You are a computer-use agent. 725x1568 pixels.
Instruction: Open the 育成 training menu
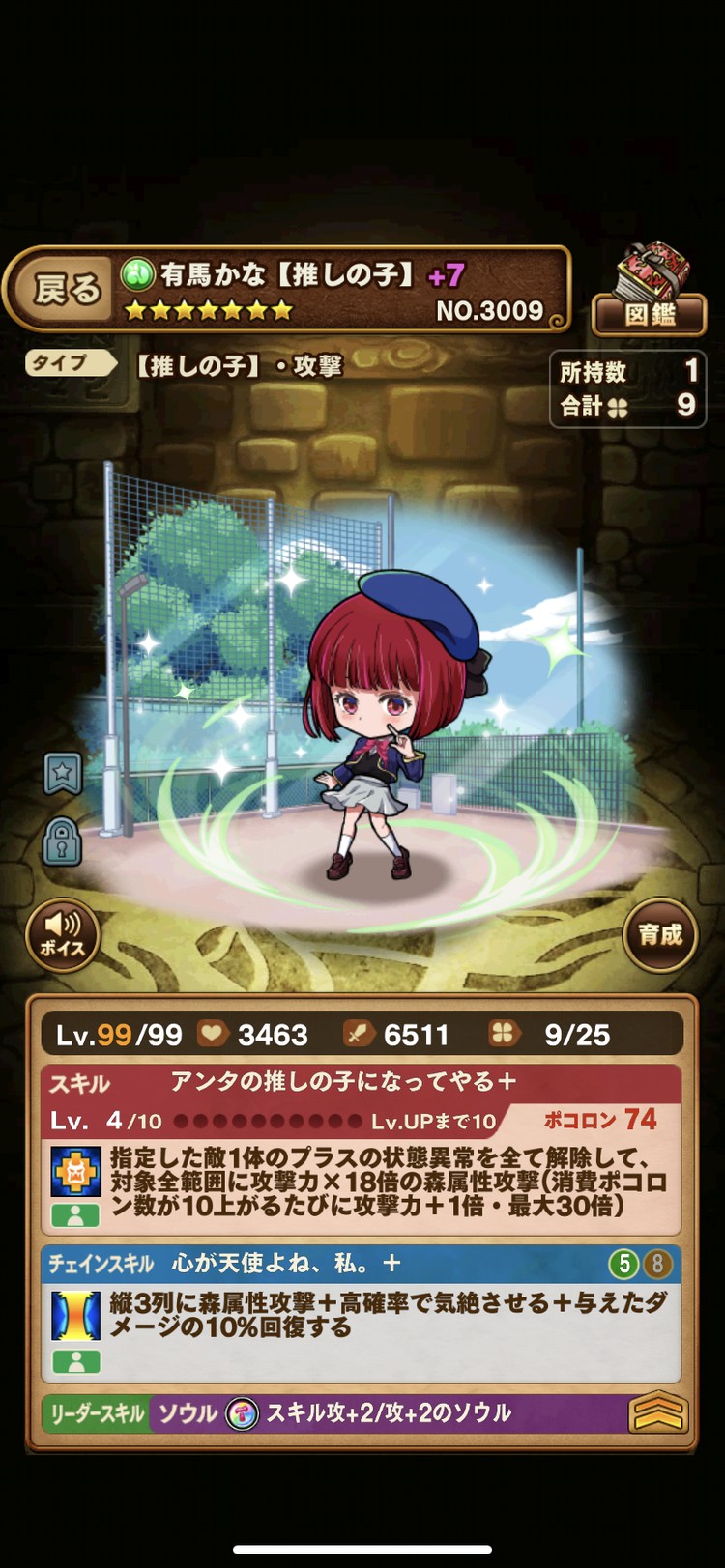(660, 934)
